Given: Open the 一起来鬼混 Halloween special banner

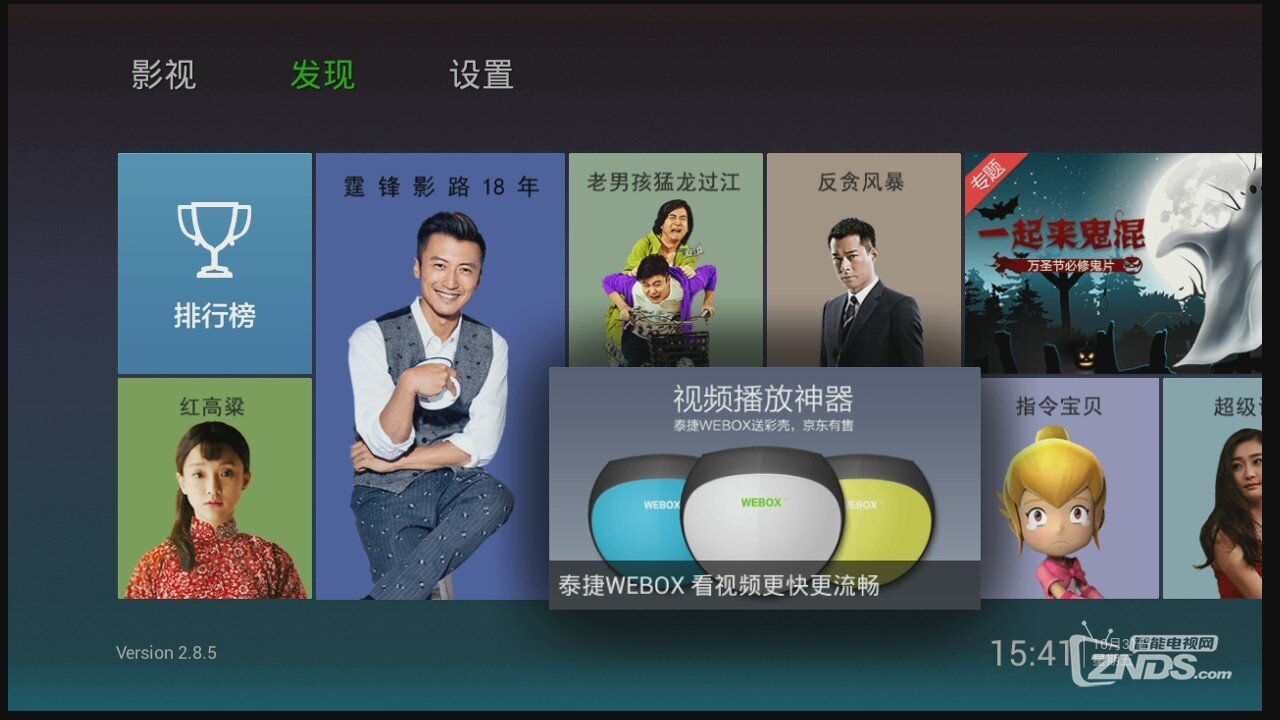Looking at the screenshot, I should click(x=1110, y=264).
